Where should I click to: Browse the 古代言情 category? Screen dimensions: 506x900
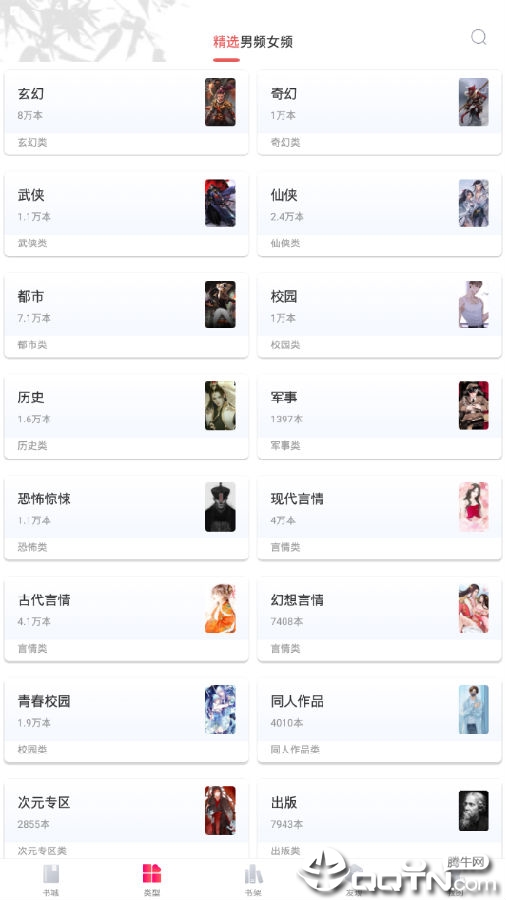[126, 619]
